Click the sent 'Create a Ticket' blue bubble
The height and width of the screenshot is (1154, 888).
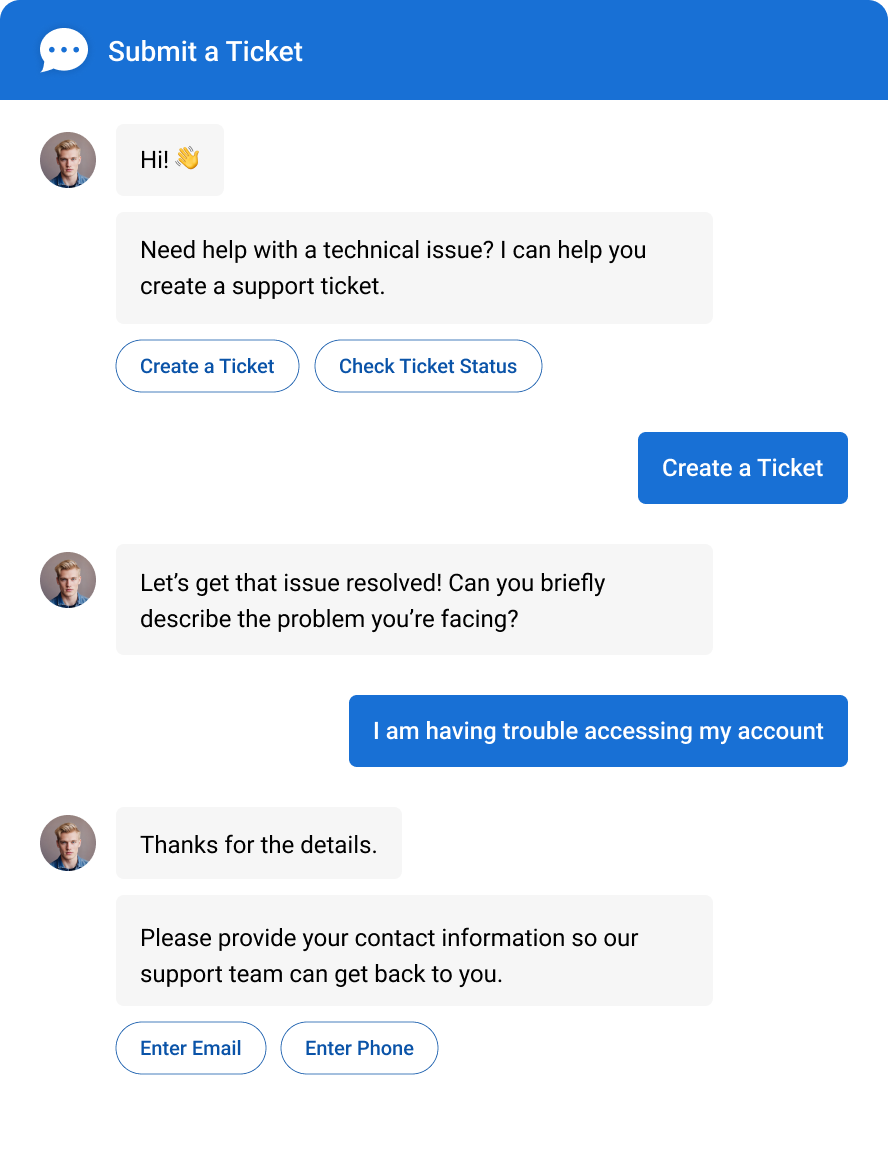click(742, 467)
